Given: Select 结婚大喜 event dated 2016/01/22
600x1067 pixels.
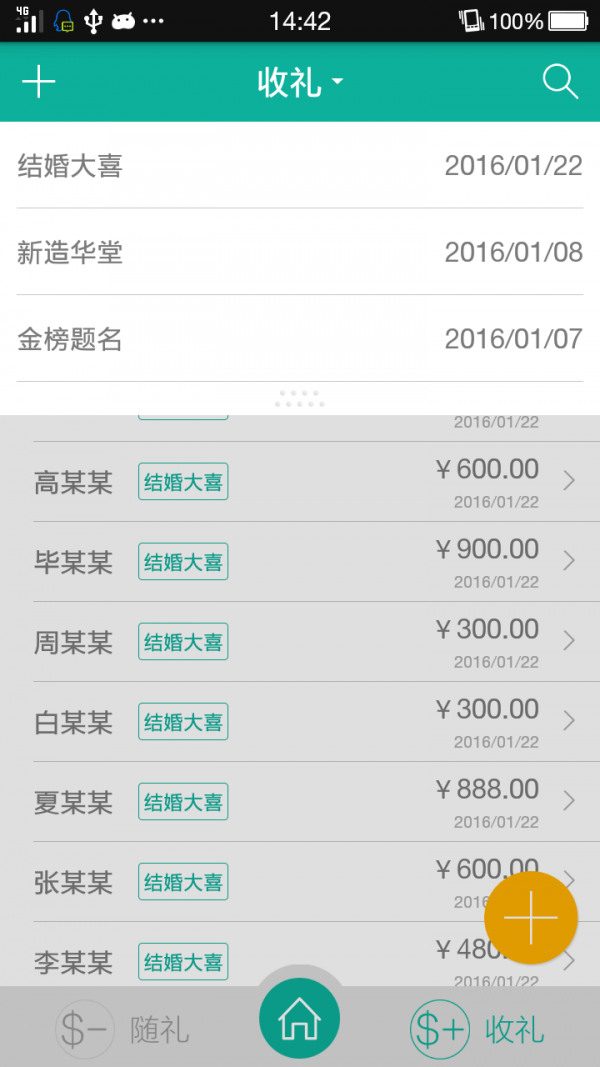Looking at the screenshot, I should pos(299,166).
